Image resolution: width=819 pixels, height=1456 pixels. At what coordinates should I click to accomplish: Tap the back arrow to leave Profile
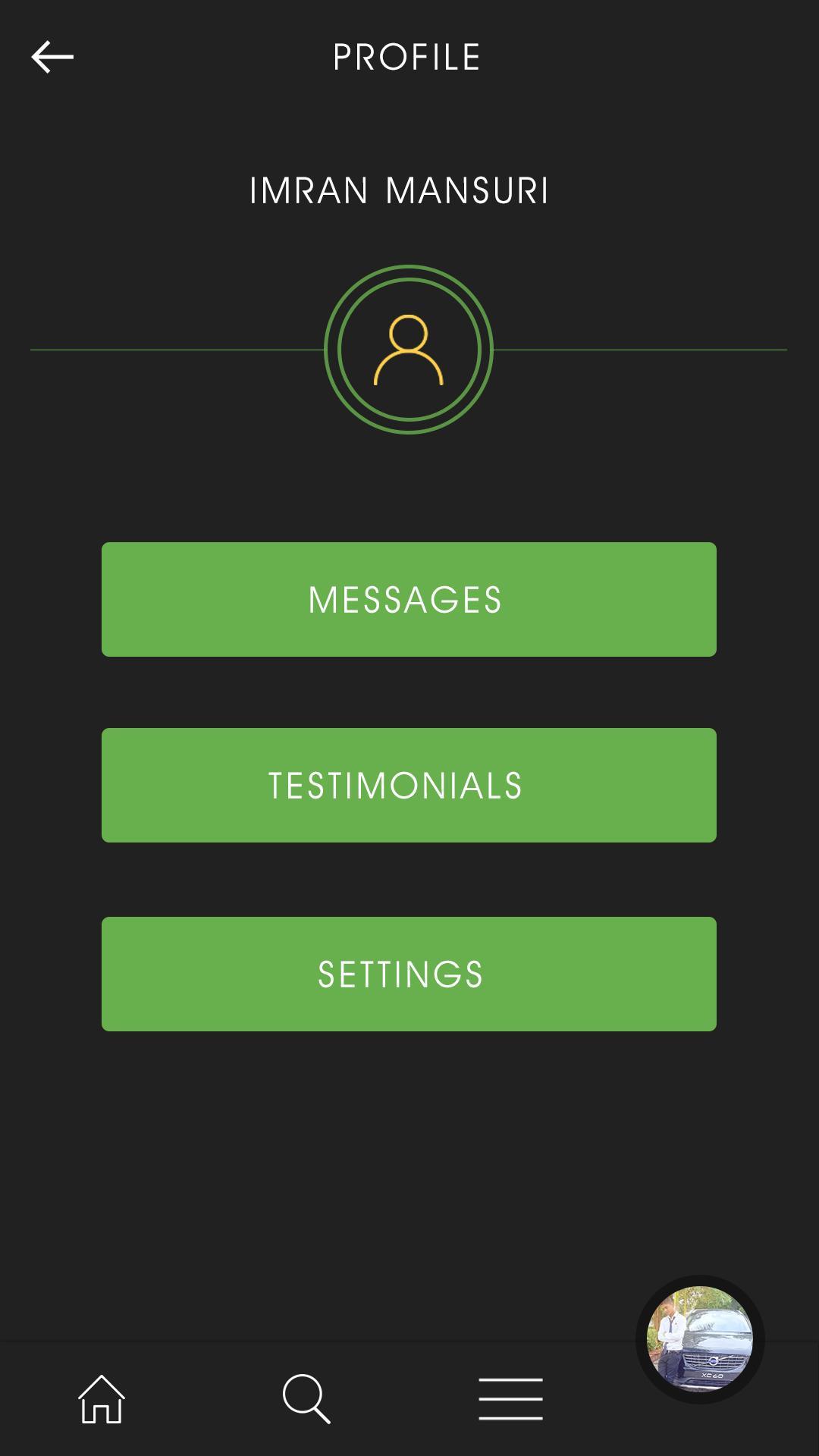52,56
